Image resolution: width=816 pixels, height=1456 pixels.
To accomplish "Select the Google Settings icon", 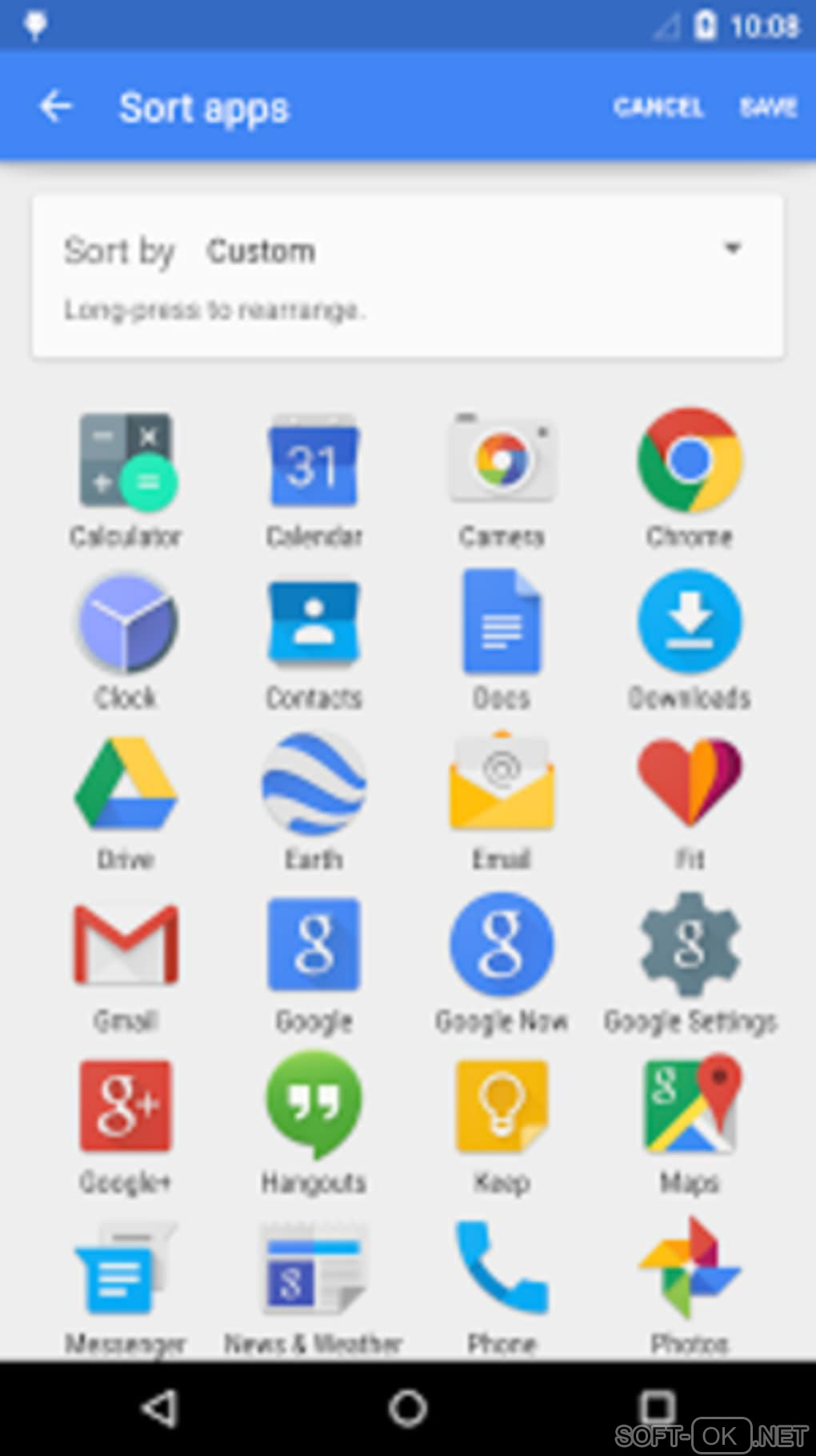I will tap(690, 945).
